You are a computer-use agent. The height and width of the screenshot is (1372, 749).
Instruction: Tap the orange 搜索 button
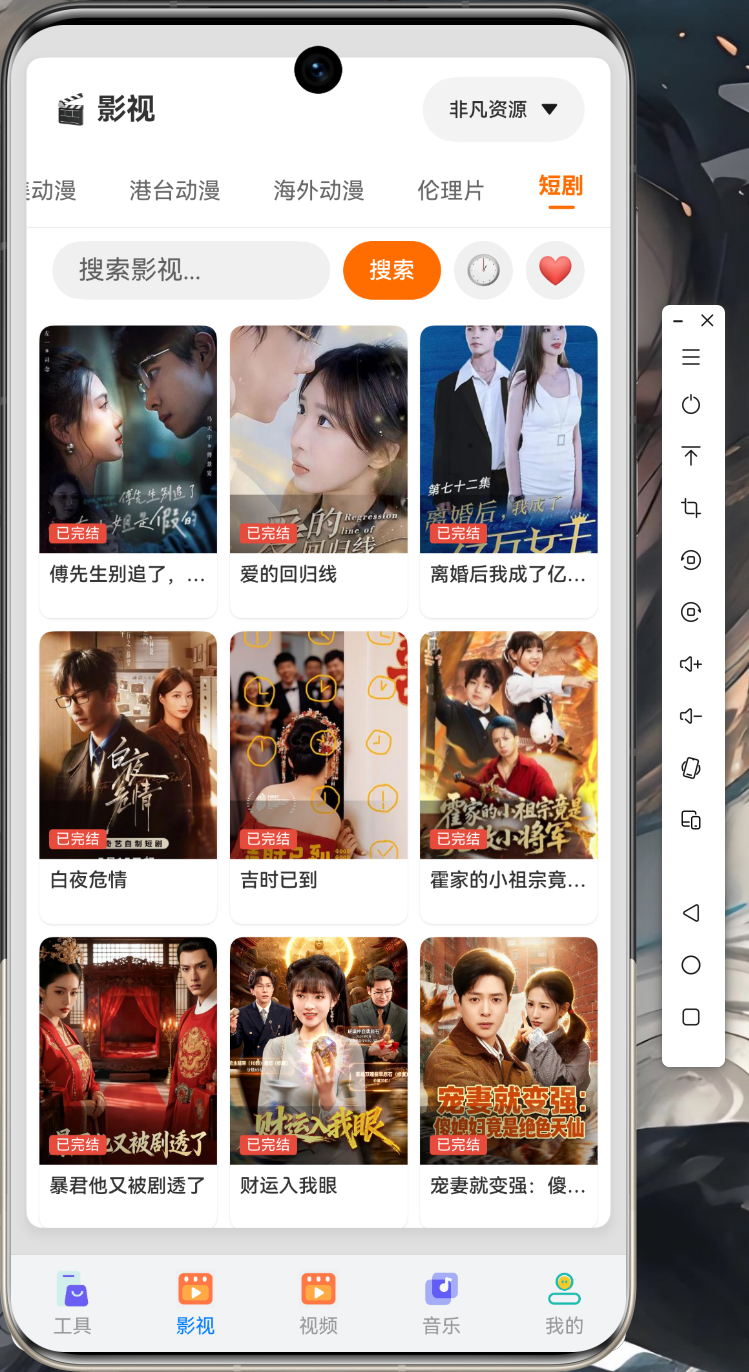392,270
